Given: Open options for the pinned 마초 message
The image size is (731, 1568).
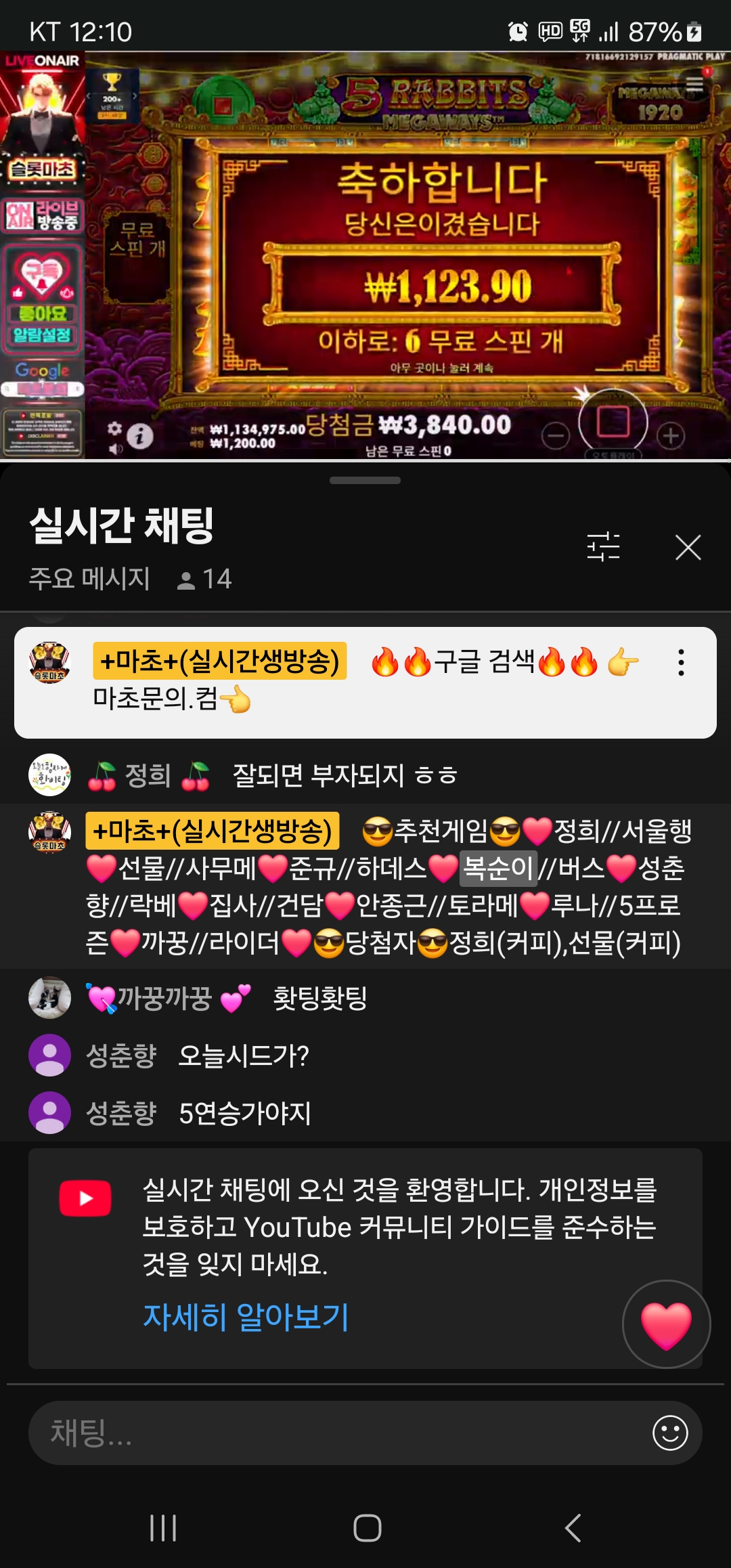Looking at the screenshot, I should (681, 663).
